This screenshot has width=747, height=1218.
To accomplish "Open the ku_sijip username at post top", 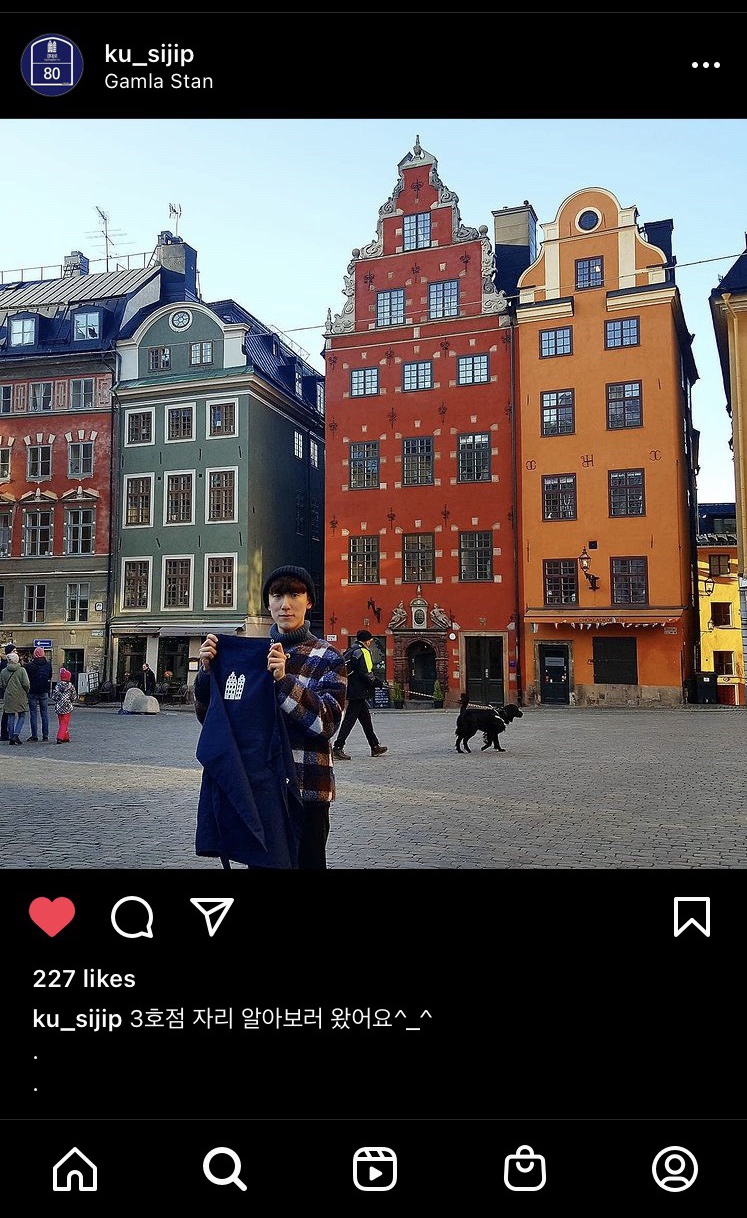I will [149, 54].
